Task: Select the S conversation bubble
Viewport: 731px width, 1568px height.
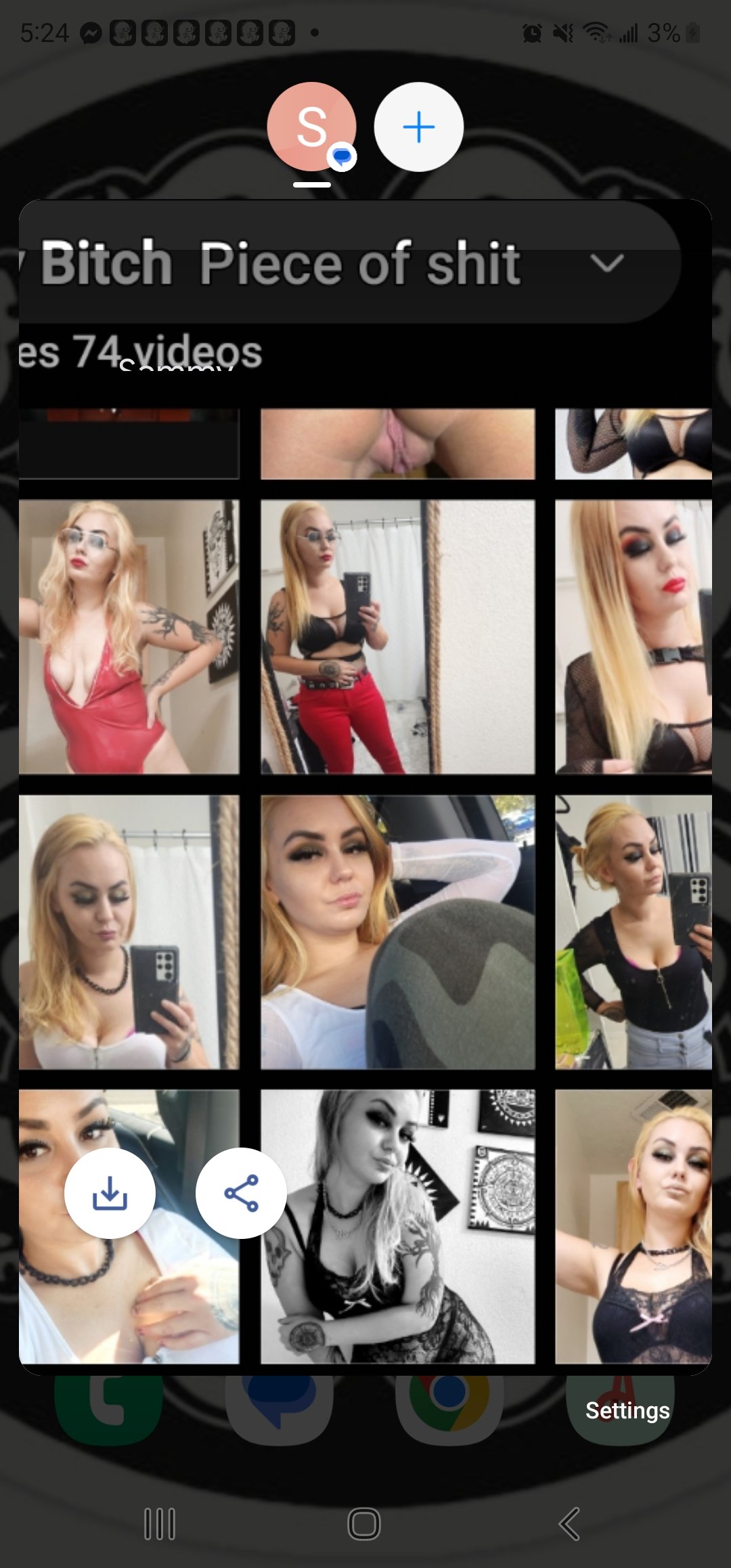Action: click(312, 127)
